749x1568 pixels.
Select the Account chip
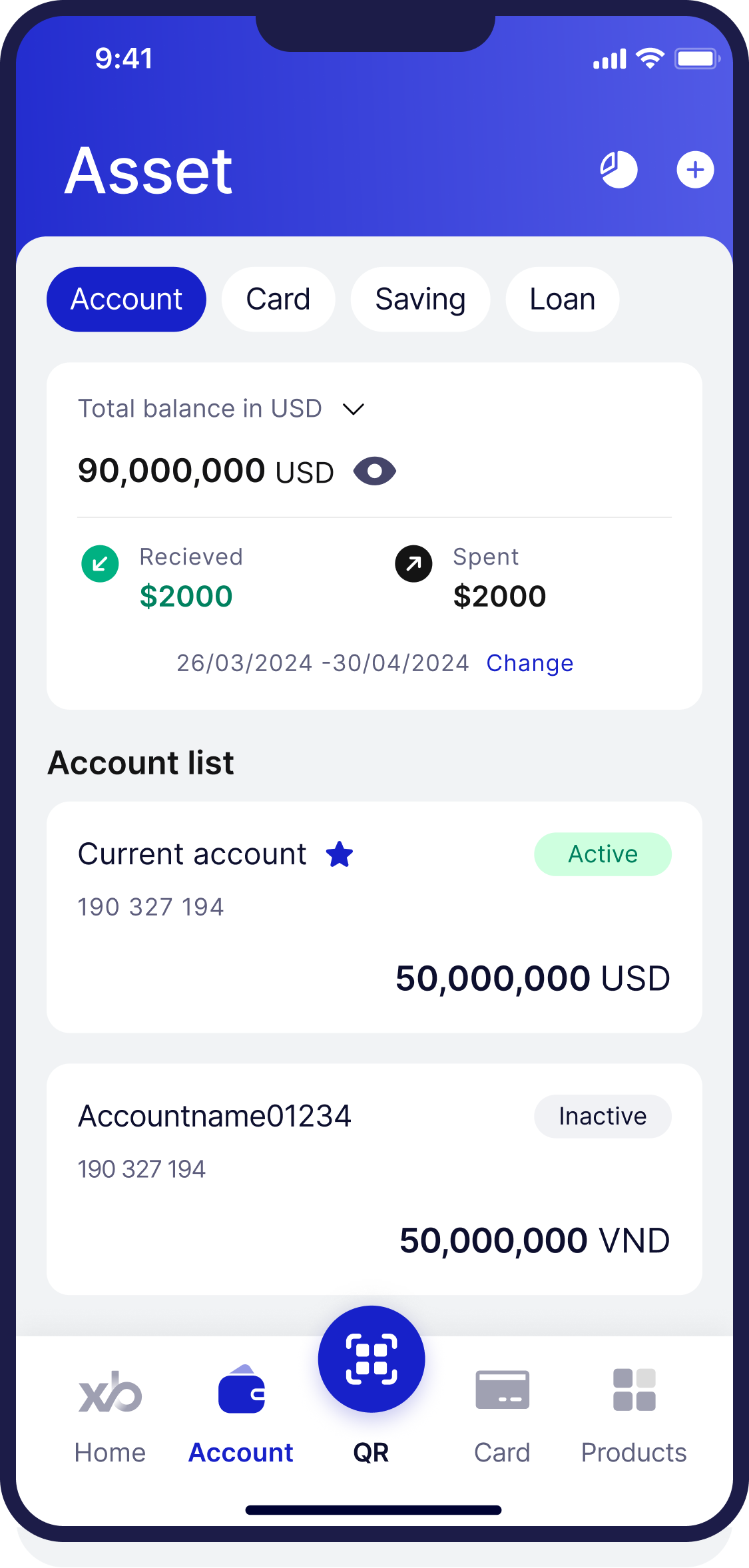tap(126, 300)
